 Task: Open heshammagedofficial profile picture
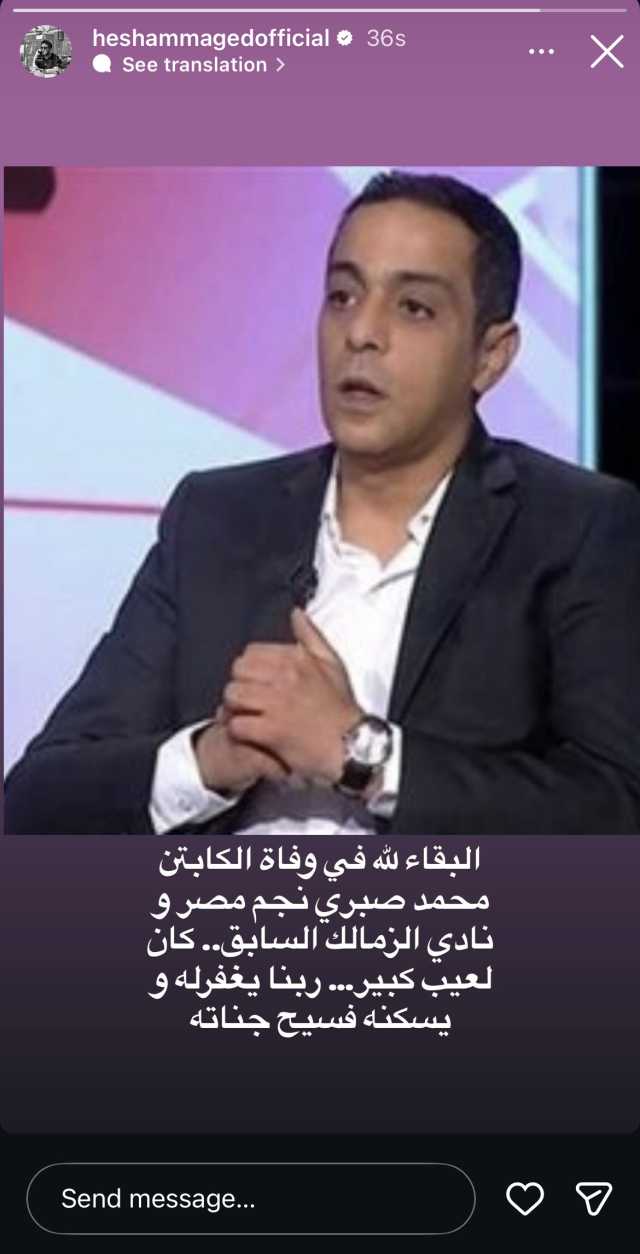click(45, 51)
